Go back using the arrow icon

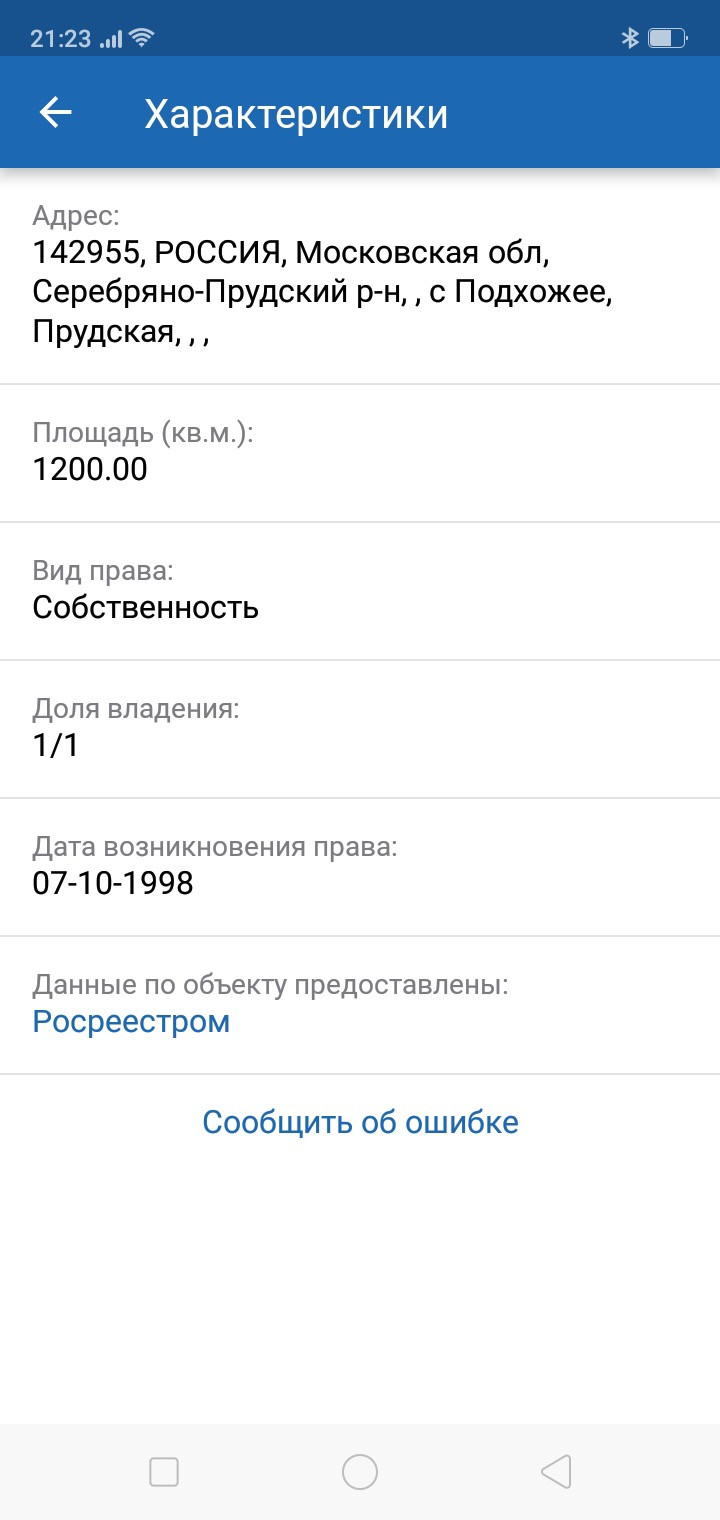click(x=56, y=113)
